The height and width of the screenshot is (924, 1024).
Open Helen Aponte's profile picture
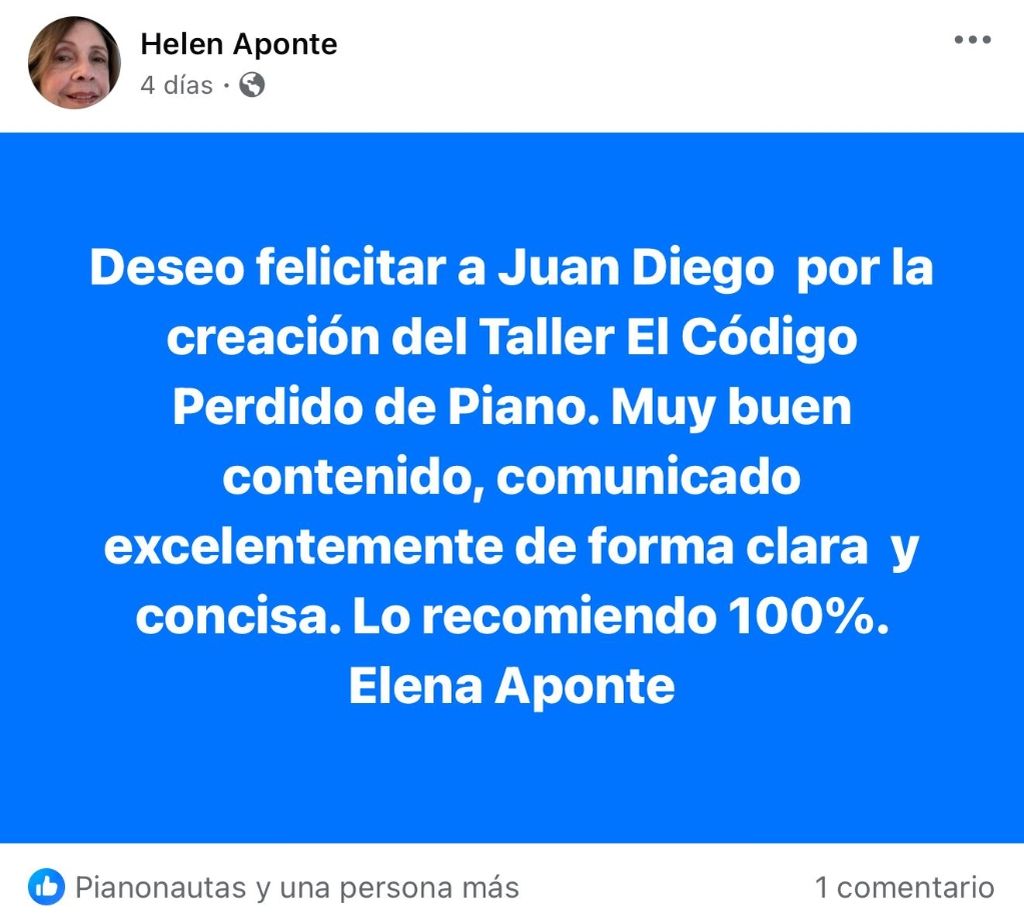(74, 62)
